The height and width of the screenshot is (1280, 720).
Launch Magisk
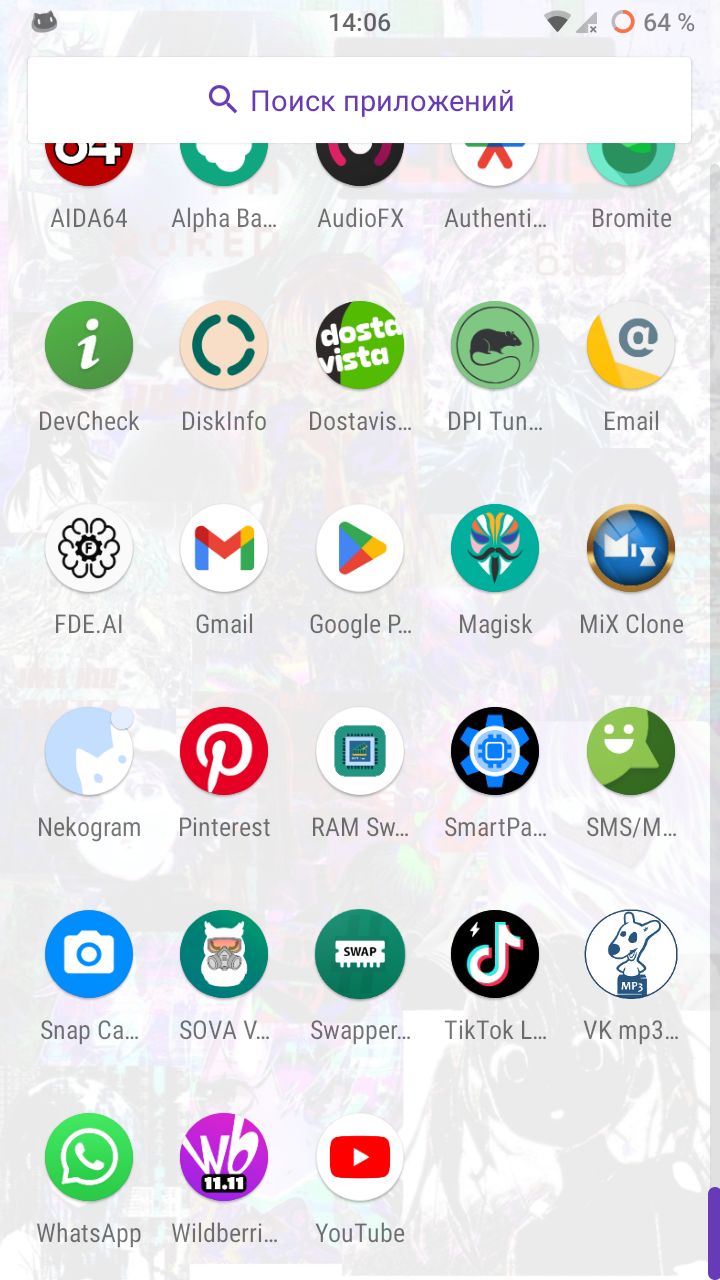(495, 548)
